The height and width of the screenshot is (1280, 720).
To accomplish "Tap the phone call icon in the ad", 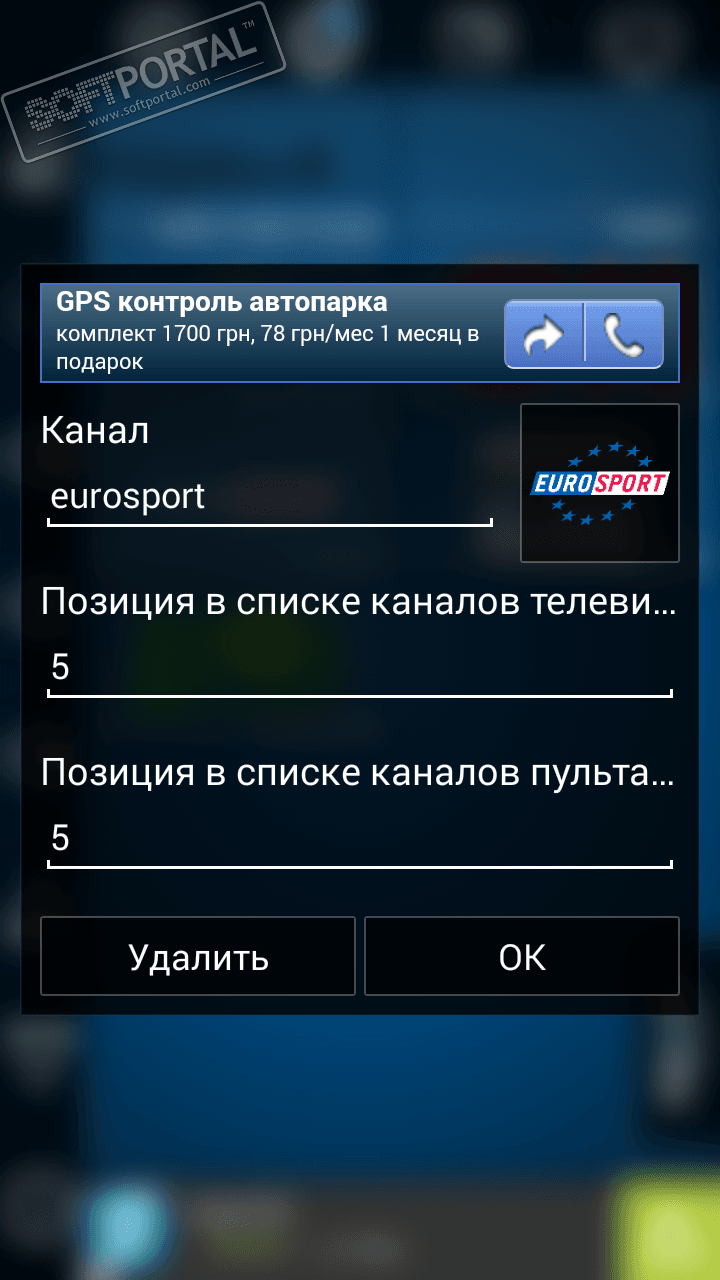I will [624, 334].
